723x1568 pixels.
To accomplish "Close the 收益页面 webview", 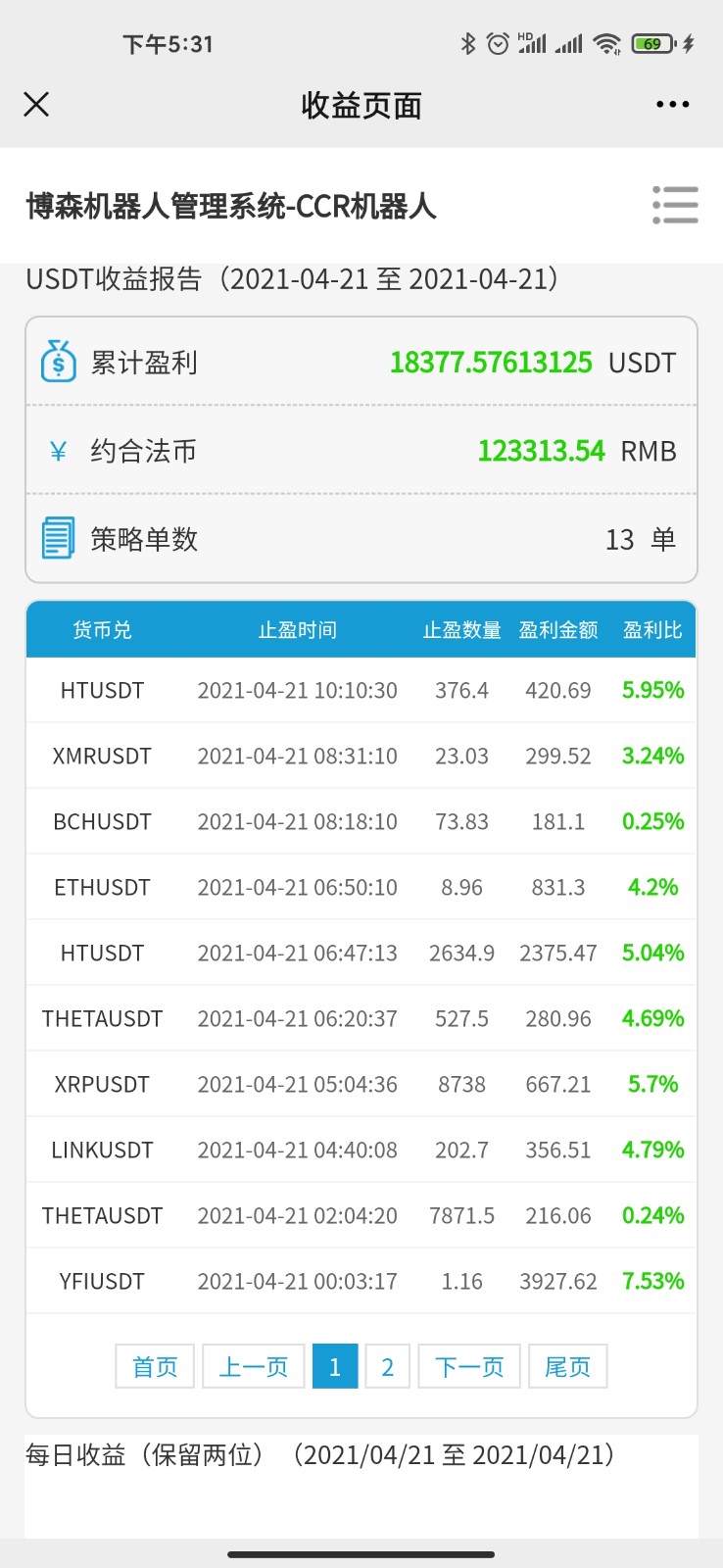I will [x=36, y=104].
